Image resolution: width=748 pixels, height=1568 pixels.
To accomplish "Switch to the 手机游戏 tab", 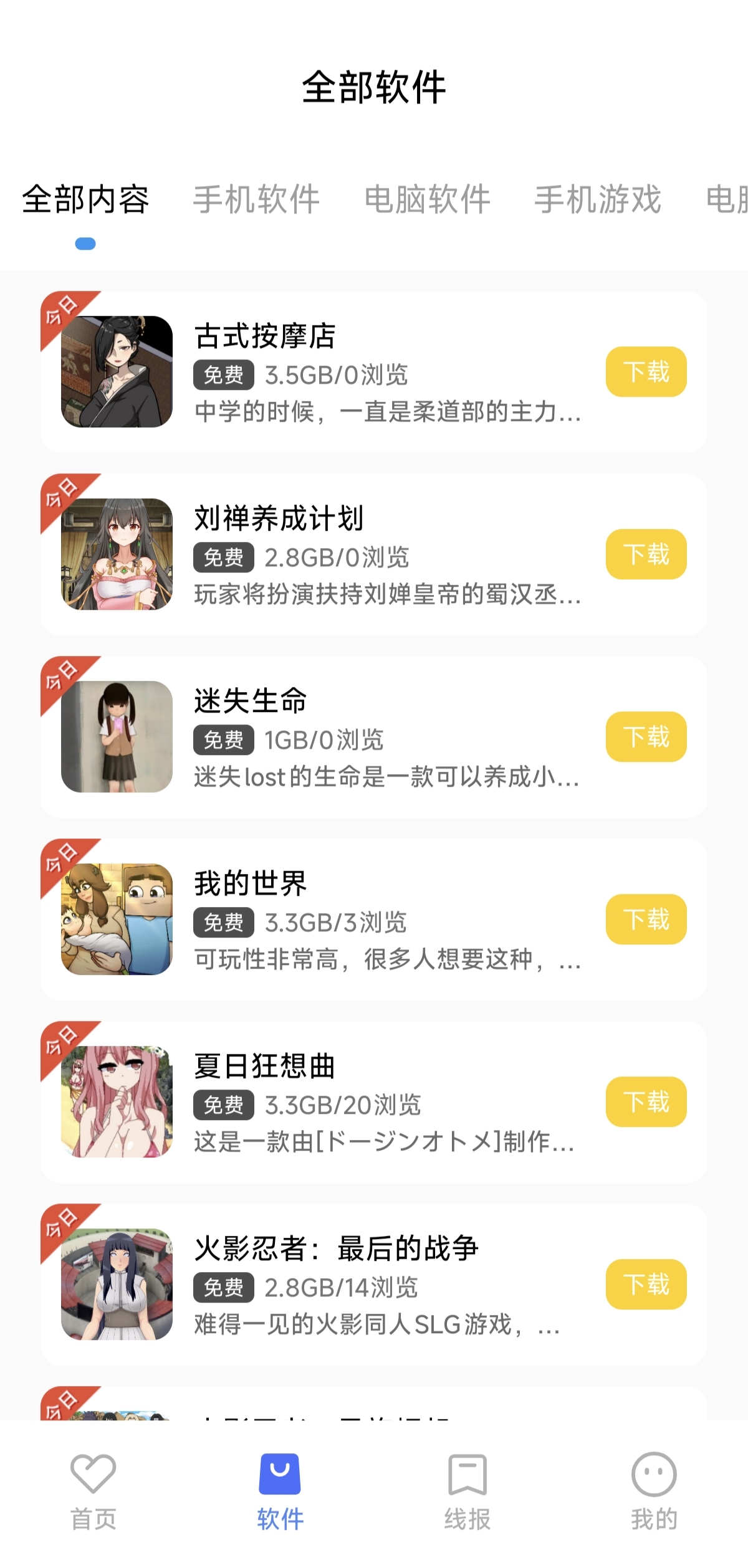I will click(598, 200).
